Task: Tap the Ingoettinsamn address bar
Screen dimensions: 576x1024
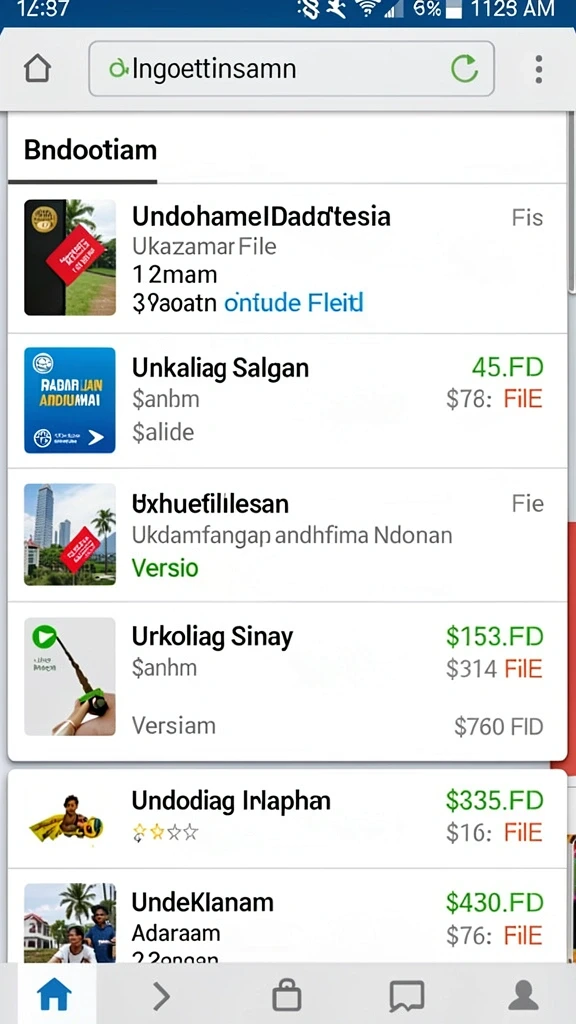Action: pyautogui.click(x=291, y=69)
